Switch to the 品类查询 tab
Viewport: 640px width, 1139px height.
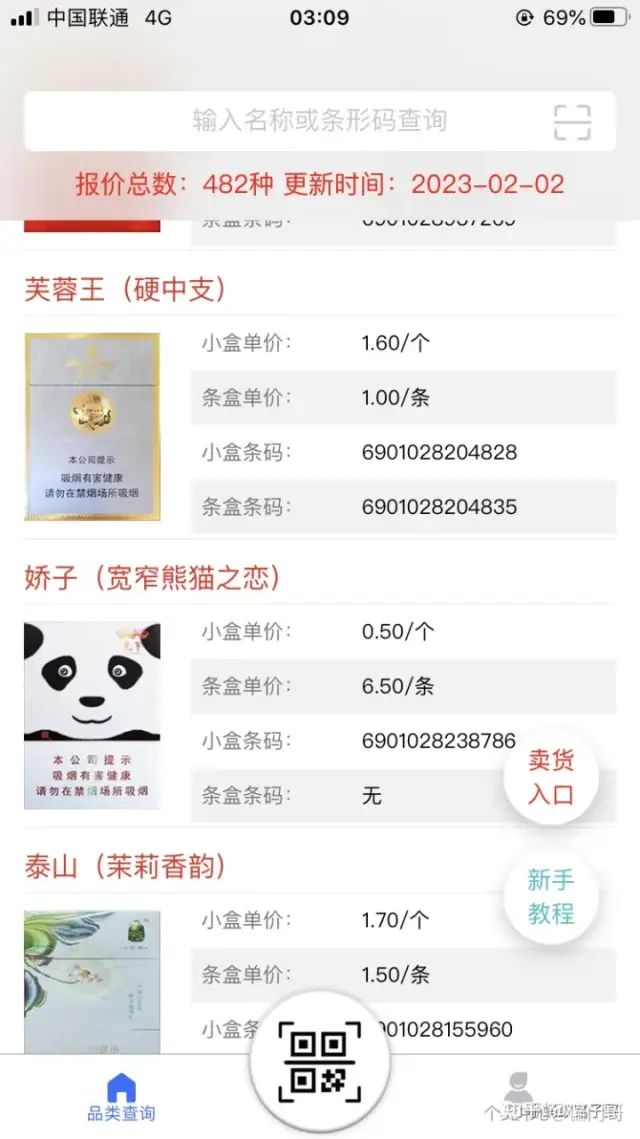point(121,1096)
